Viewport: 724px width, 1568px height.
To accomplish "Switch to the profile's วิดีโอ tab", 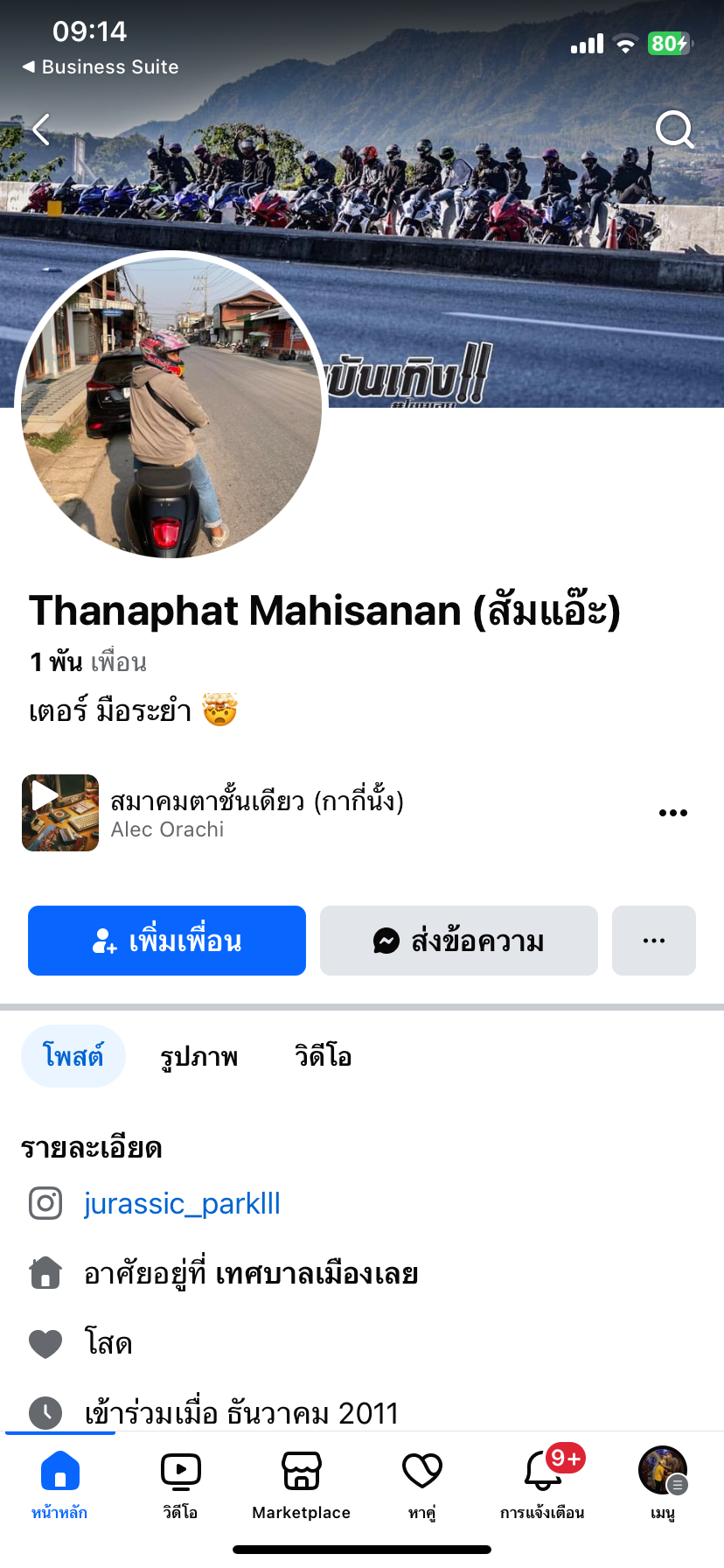I will pos(323,1056).
